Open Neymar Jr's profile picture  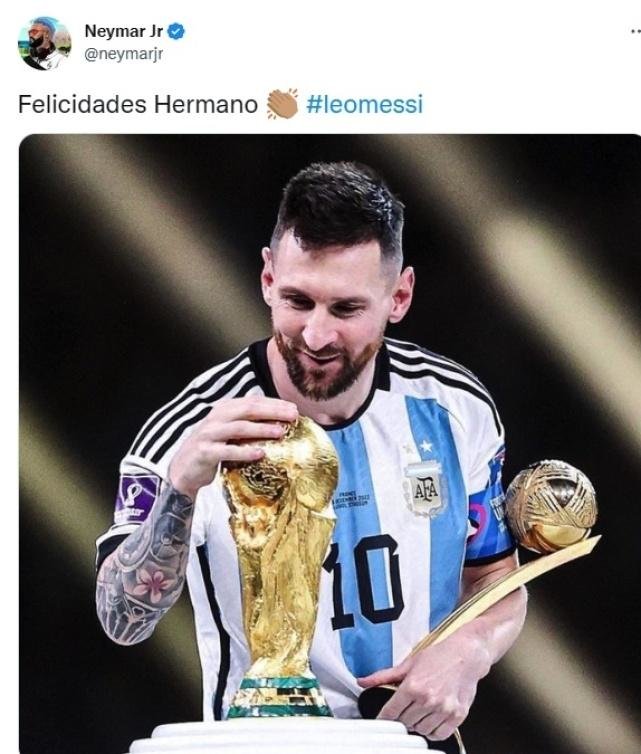44,43
